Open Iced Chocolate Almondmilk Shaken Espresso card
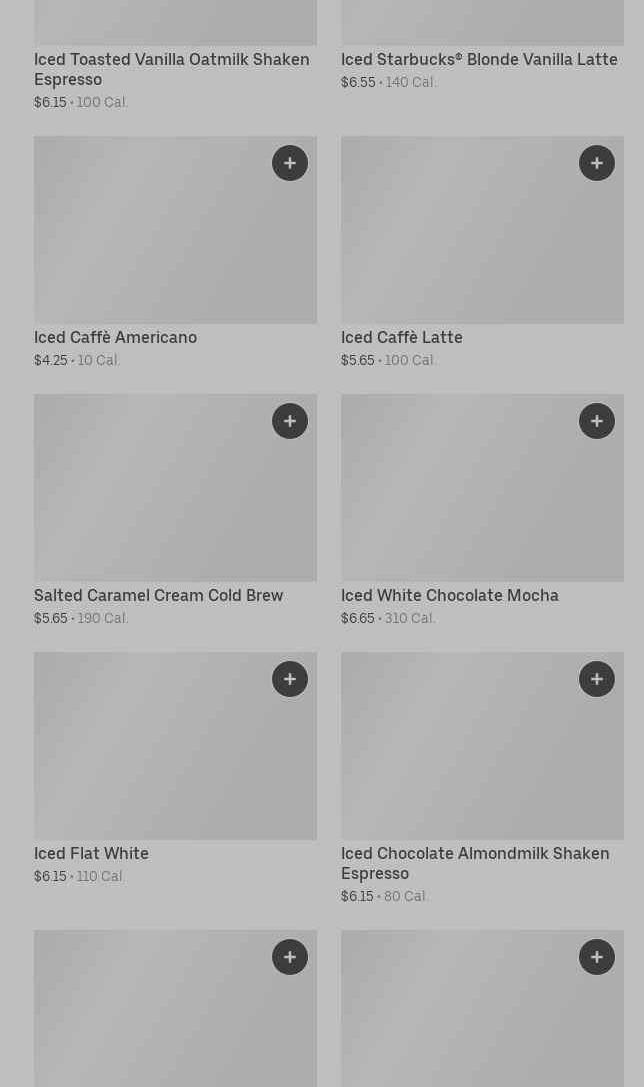 [475, 863]
